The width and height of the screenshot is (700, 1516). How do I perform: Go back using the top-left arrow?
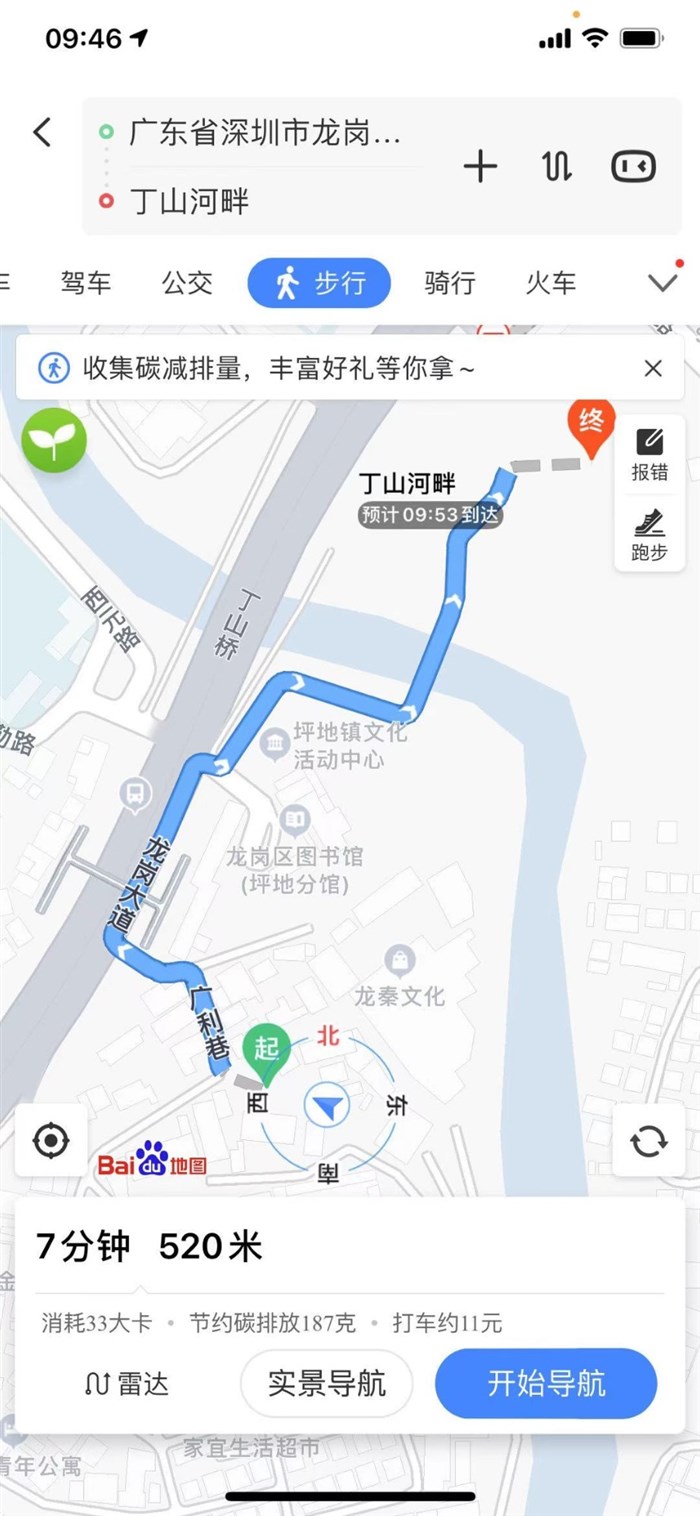point(42,132)
